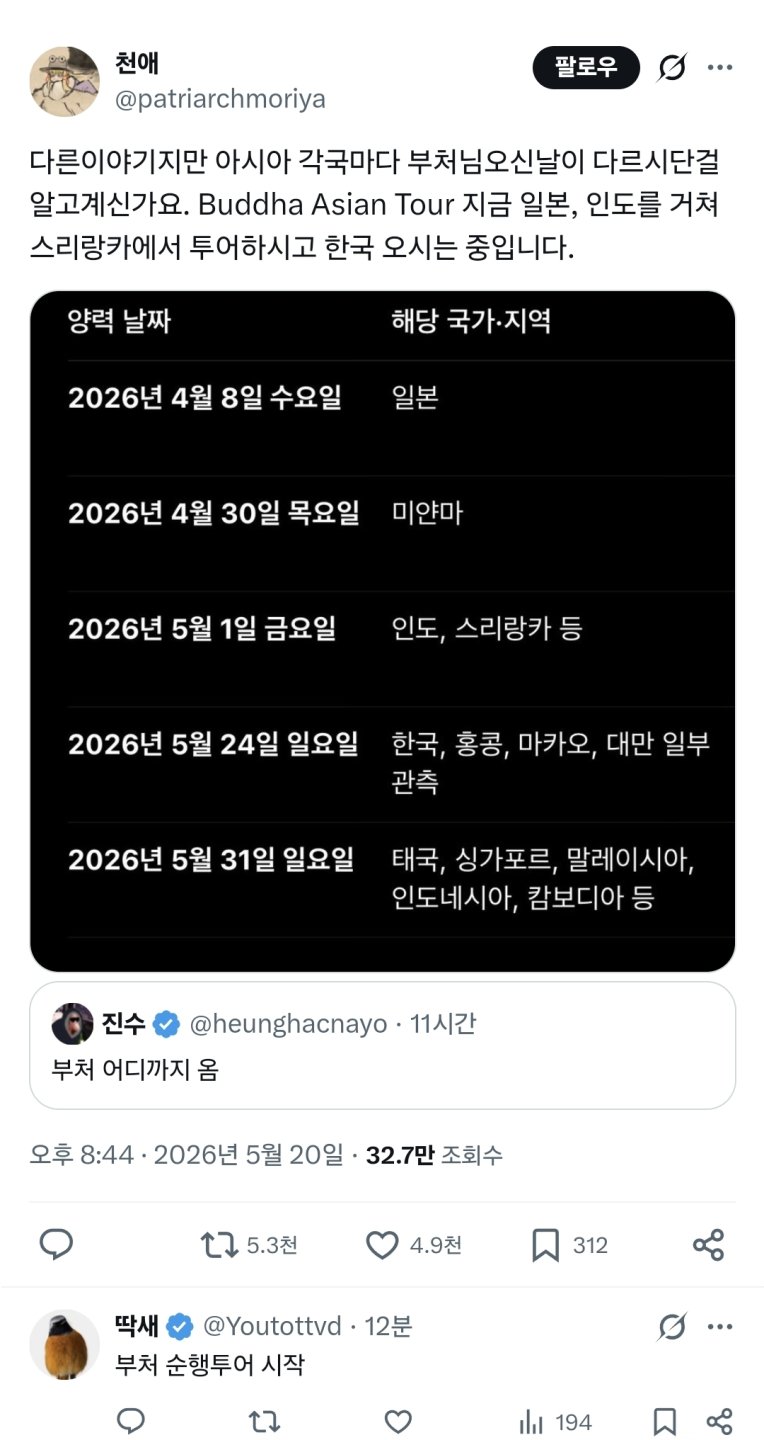Open the overflow menu on 천애's post
This screenshot has width=764, height=1440.
coord(720,68)
